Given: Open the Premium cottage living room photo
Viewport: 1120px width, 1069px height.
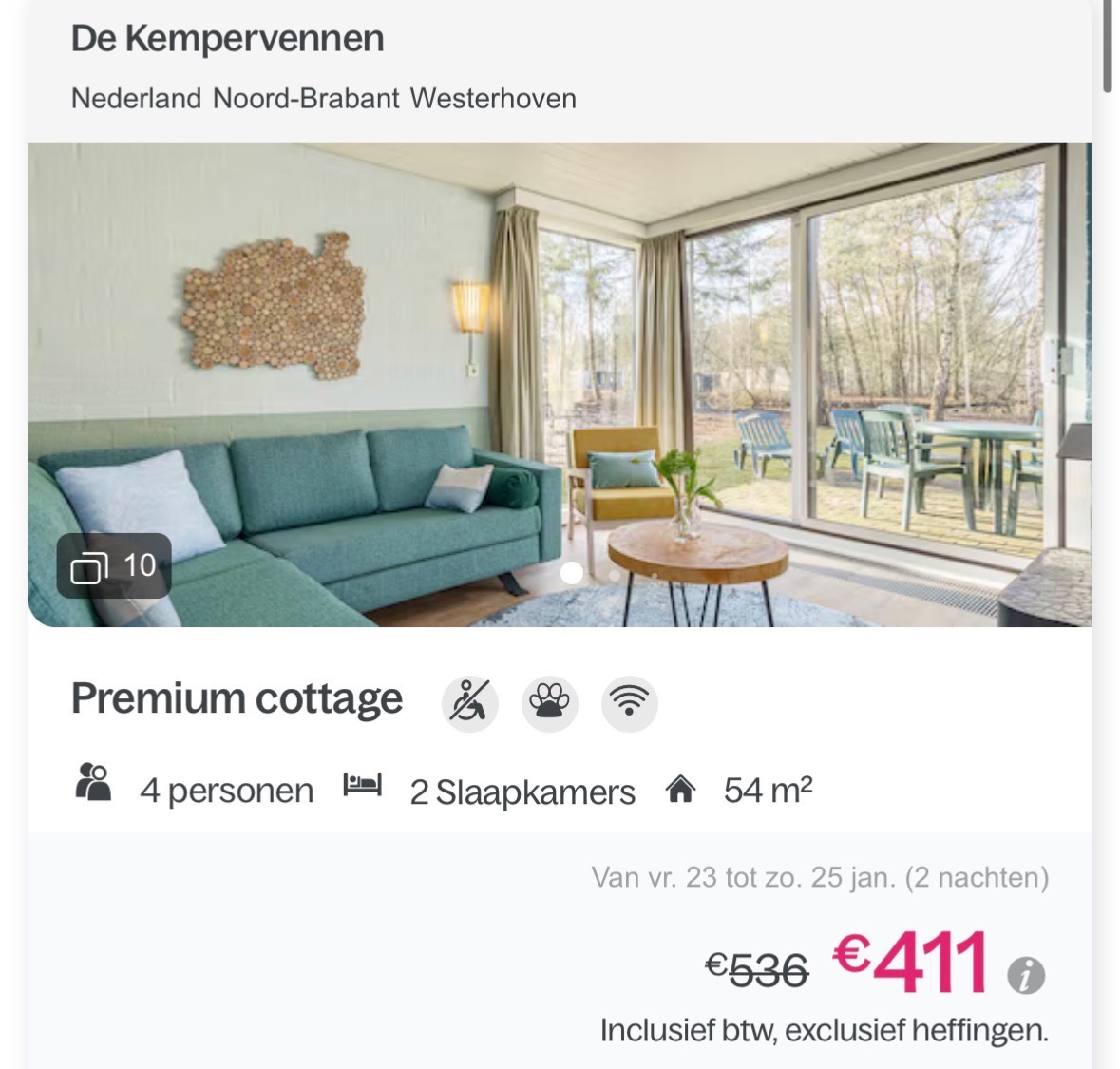Looking at the screenshot, I should click(560, 361).
